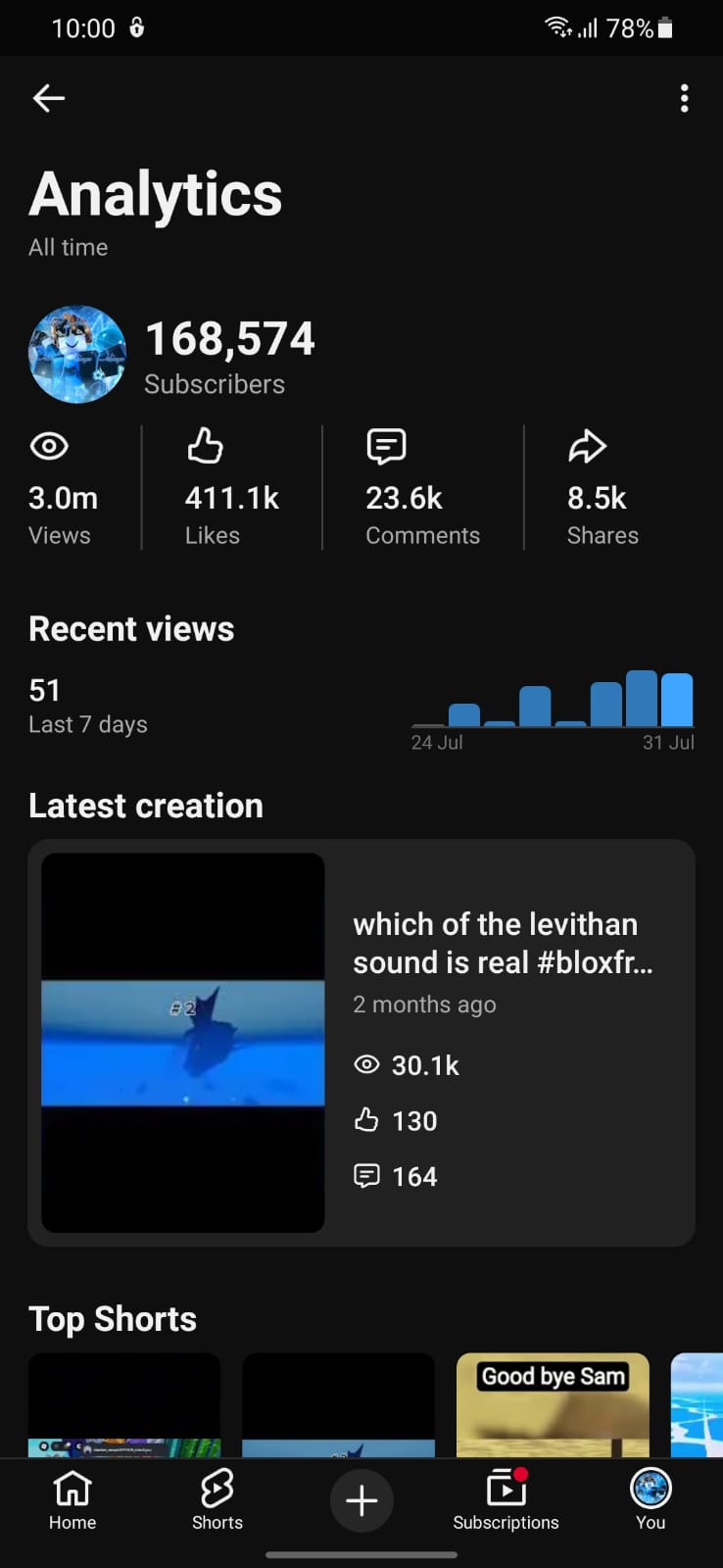Switch to the Home tab
Image resolution: width=723 pixels, height=1568 pixels.
coord(72,1500)
